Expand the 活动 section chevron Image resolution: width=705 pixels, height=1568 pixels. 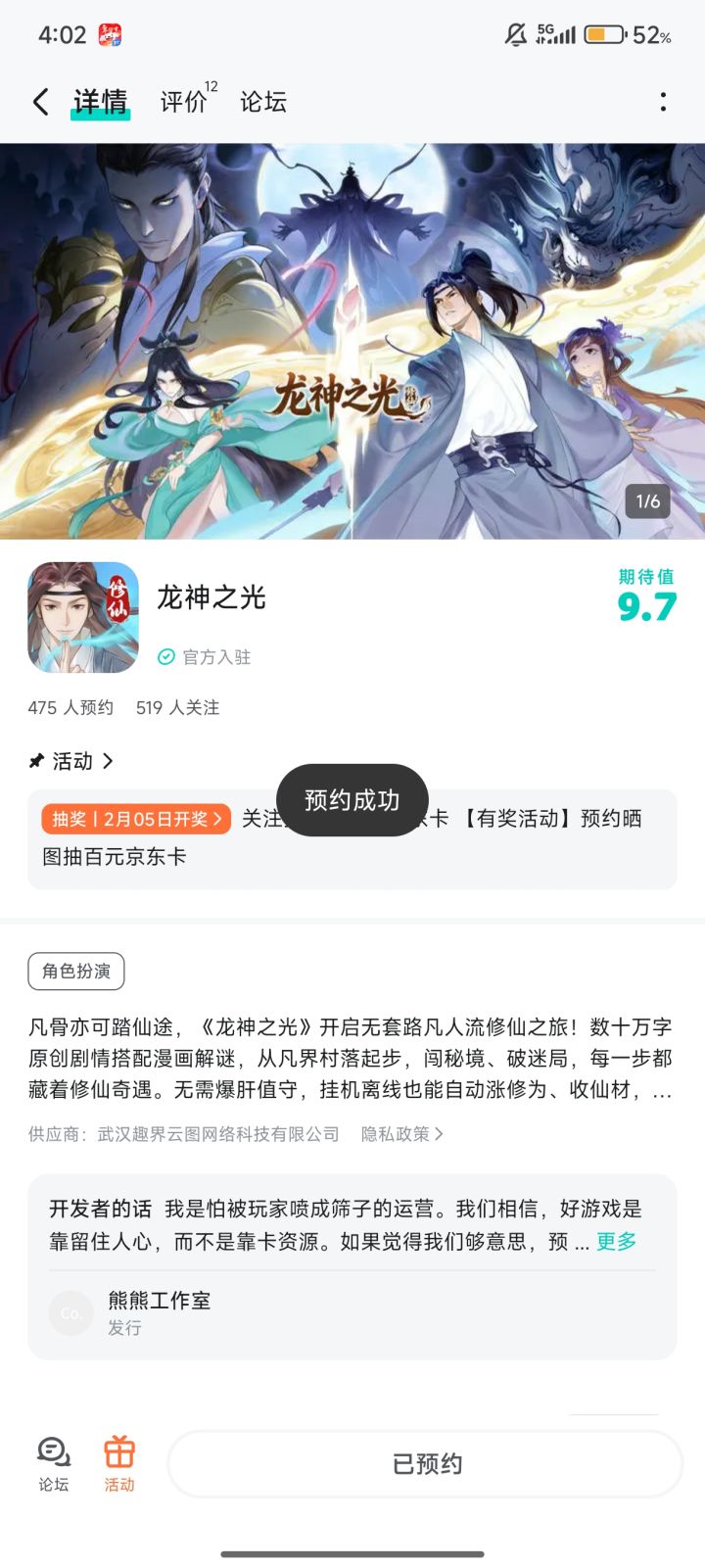pyautogui.click(x=109, y=761)
